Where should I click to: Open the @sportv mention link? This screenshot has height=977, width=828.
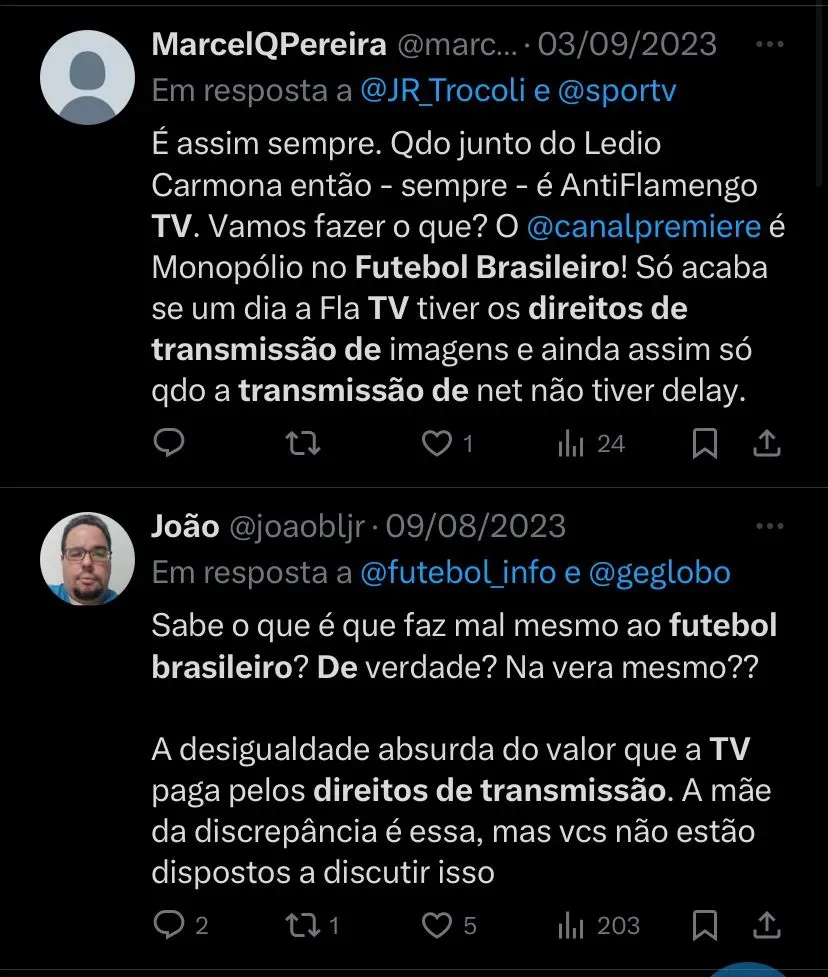point(617,91)
